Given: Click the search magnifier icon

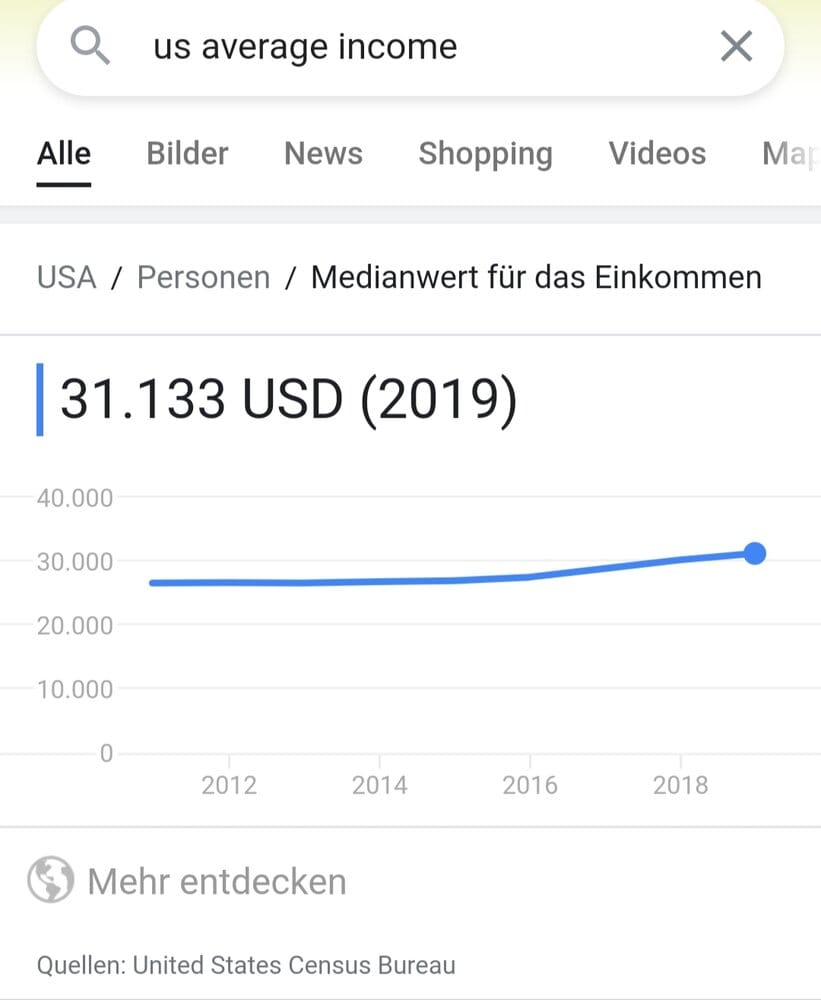Looking at the screenshot, I should coord(89,45).
